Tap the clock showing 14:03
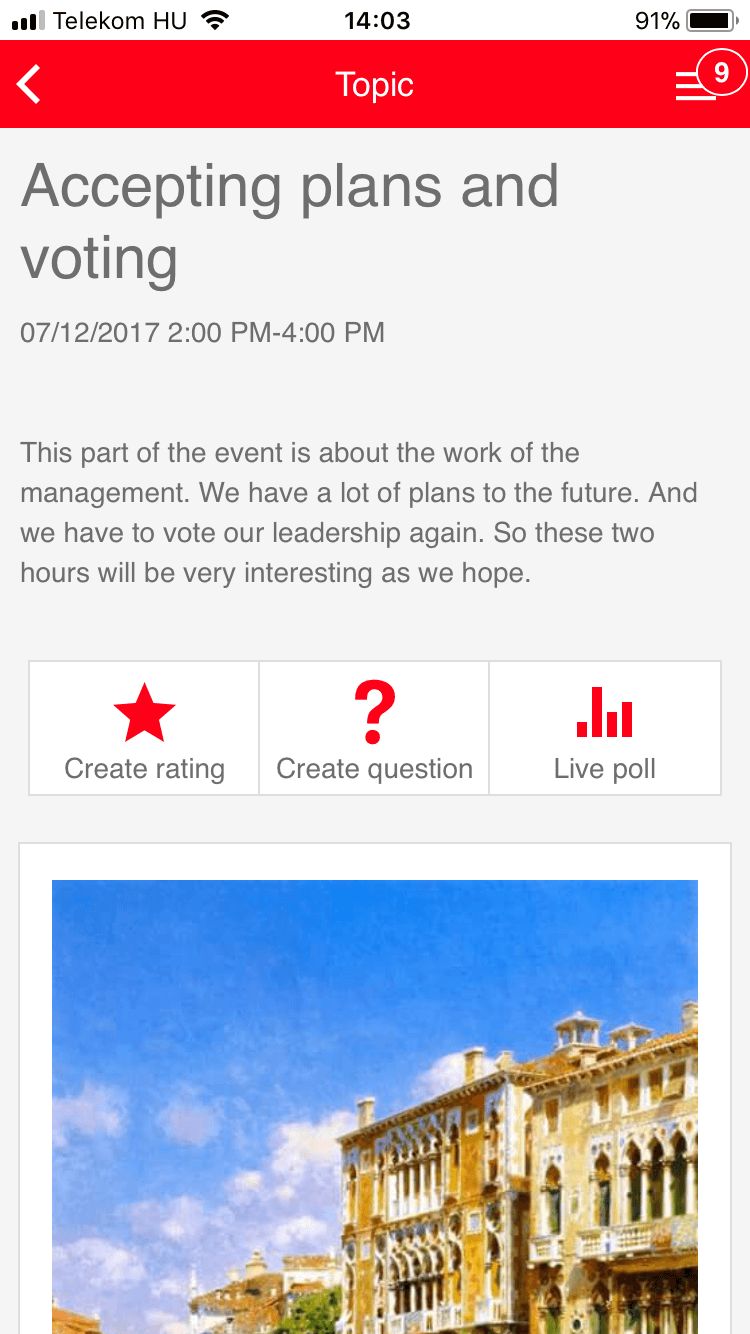 click(x=377, y=20)
